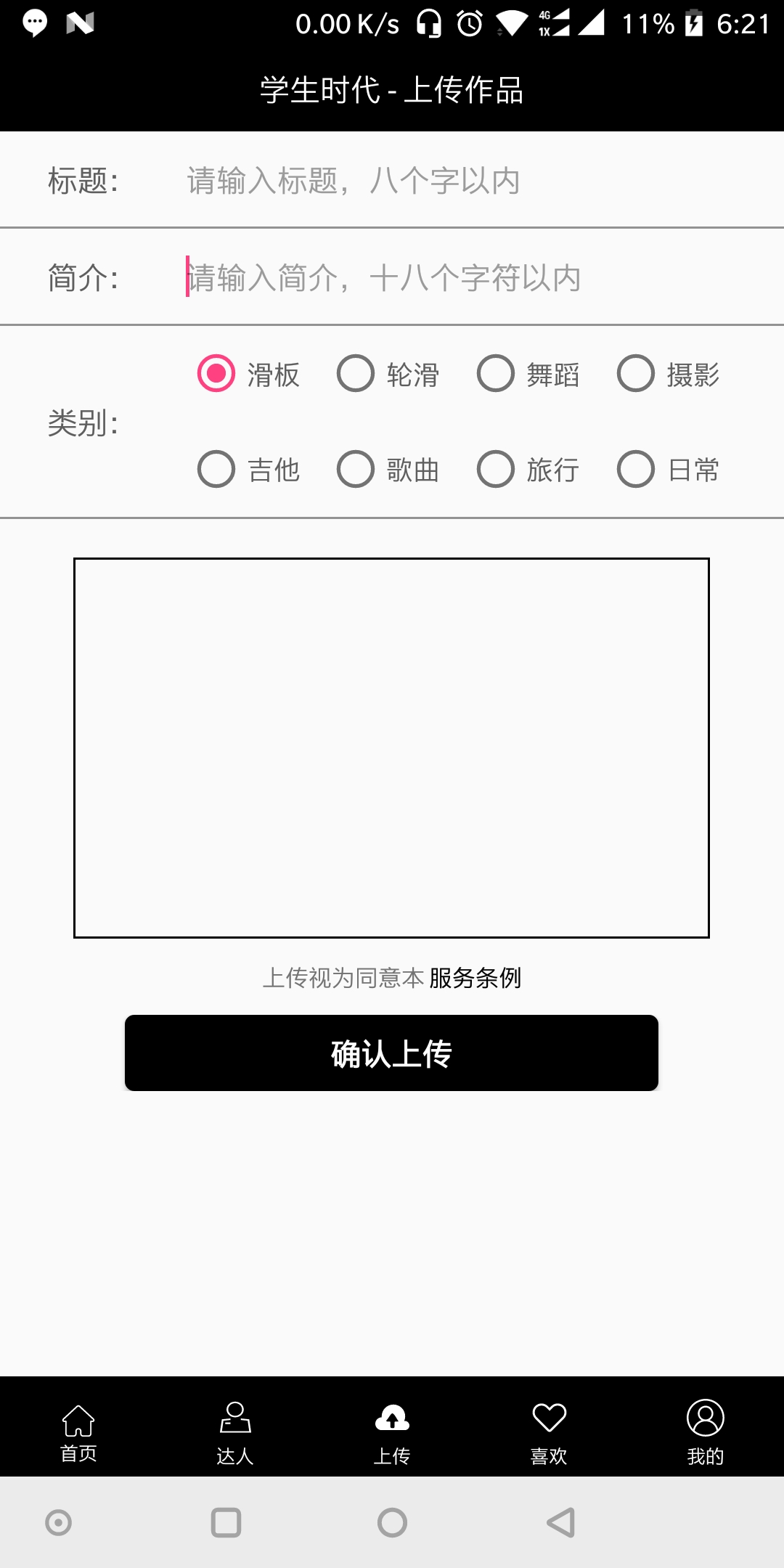
Task: Choose the 歌曲 category
Action: (356, 469)
